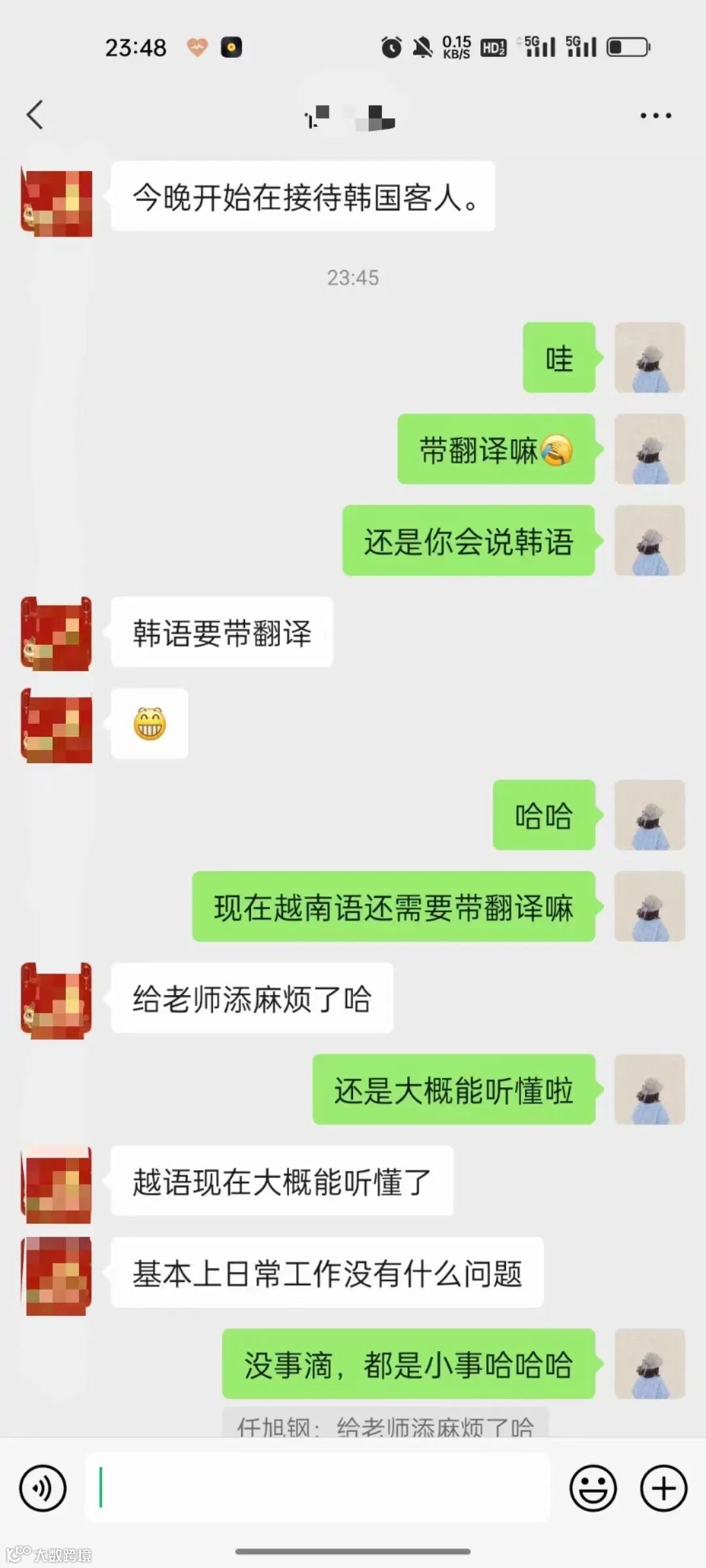Tap the timestamp 23:45 in the chat
Viewport: 706px width, 1568px height.
(353, 277)
